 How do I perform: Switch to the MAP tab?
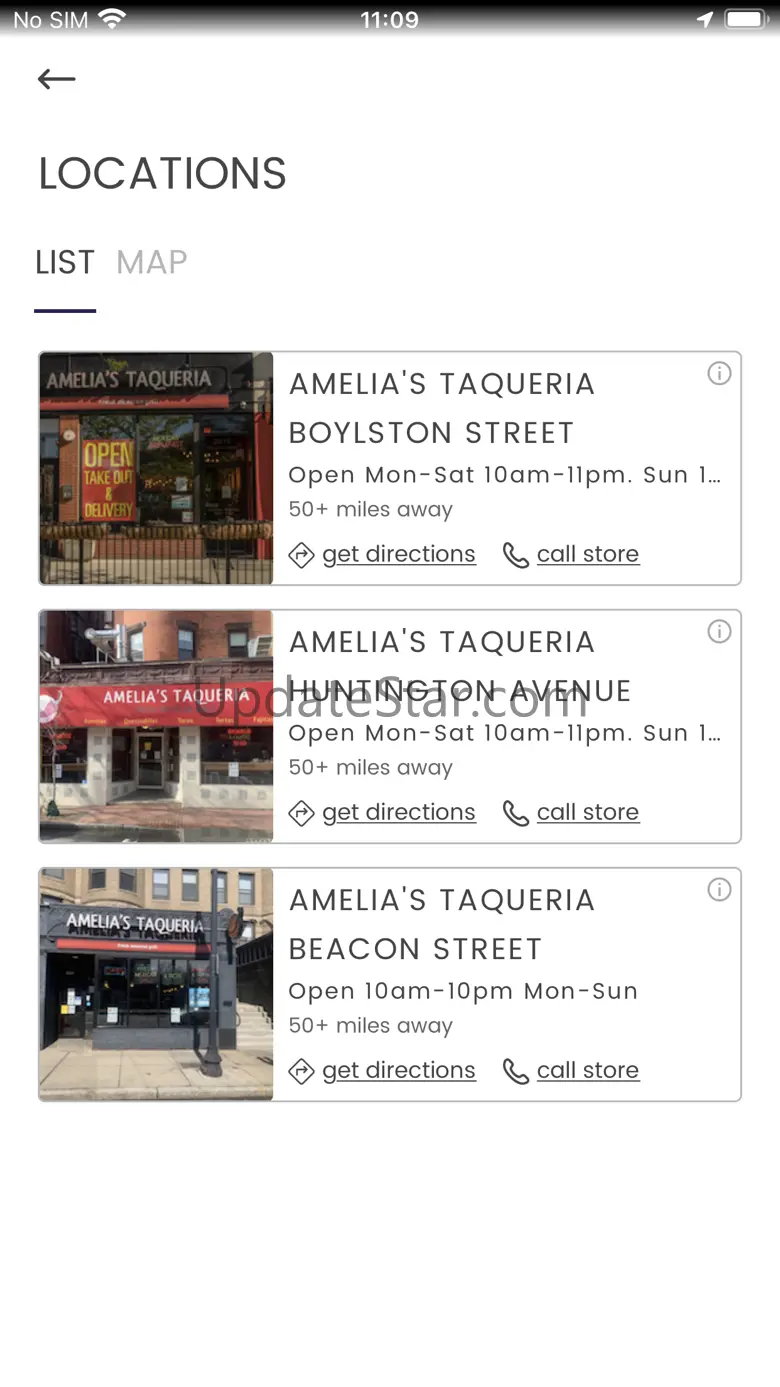[152, 262]
